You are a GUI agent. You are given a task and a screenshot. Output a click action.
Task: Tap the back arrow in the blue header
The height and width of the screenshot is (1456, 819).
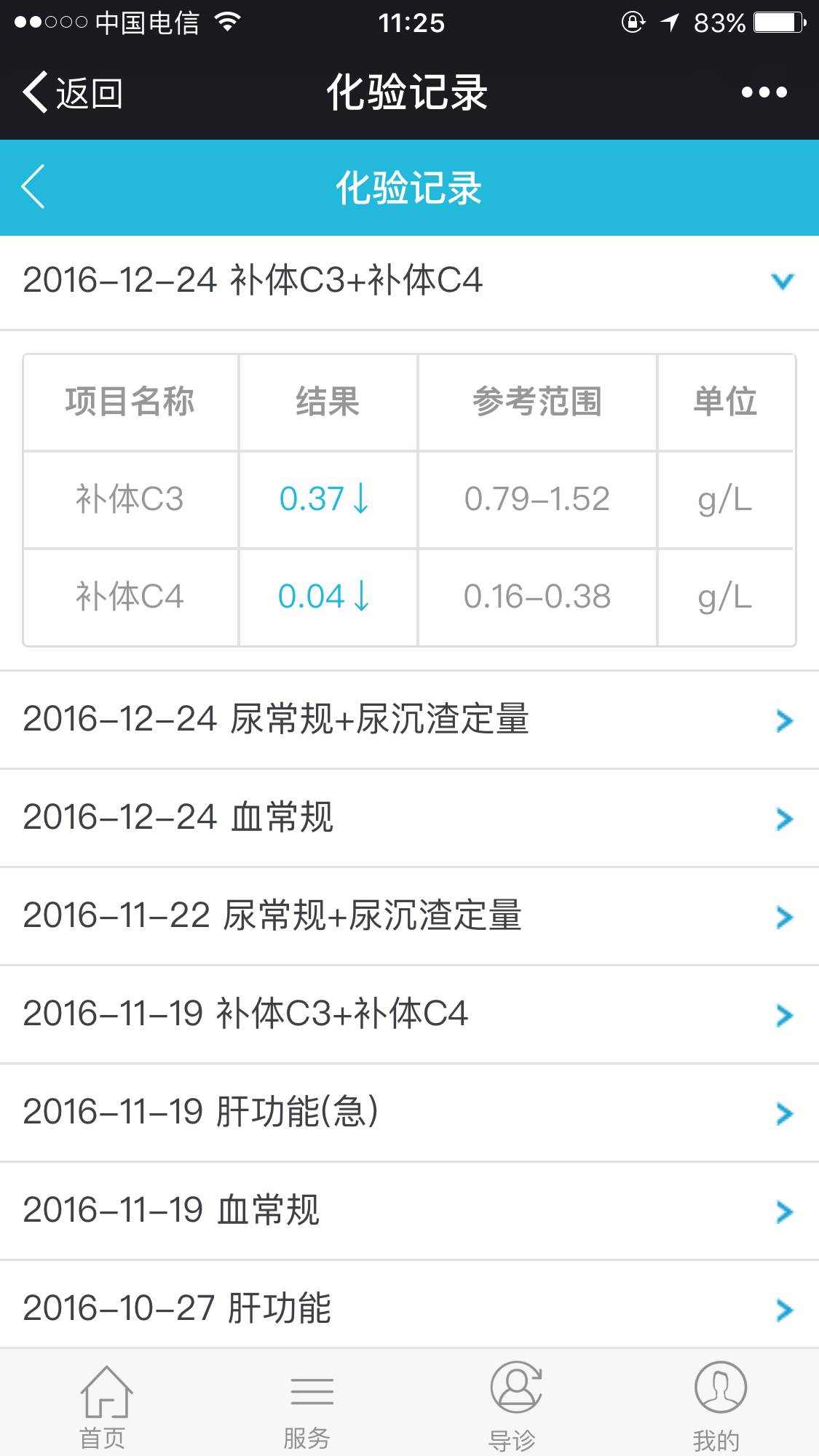(x=33, y=187)
